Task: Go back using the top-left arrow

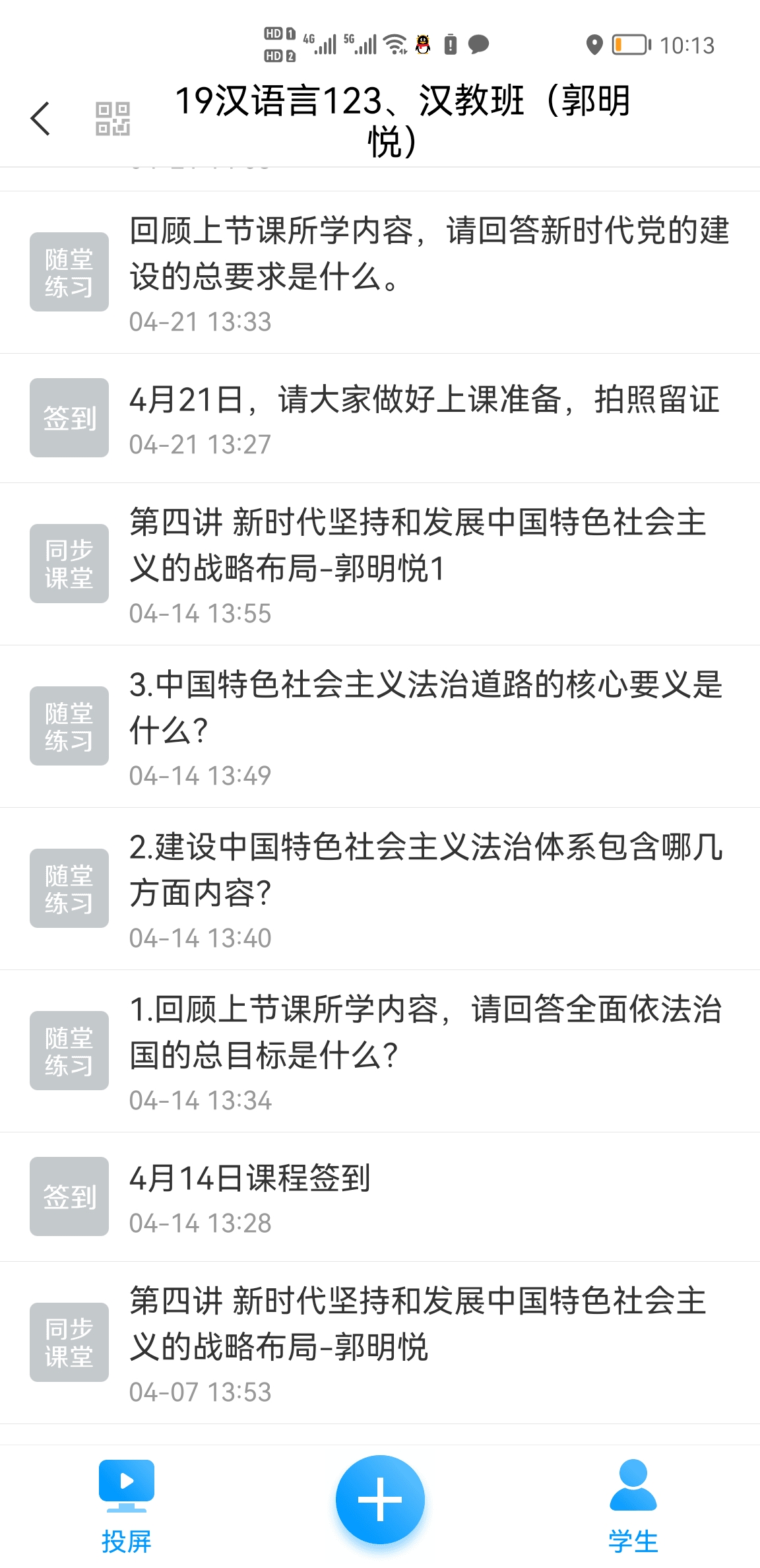Action: [x=41, y=119]
